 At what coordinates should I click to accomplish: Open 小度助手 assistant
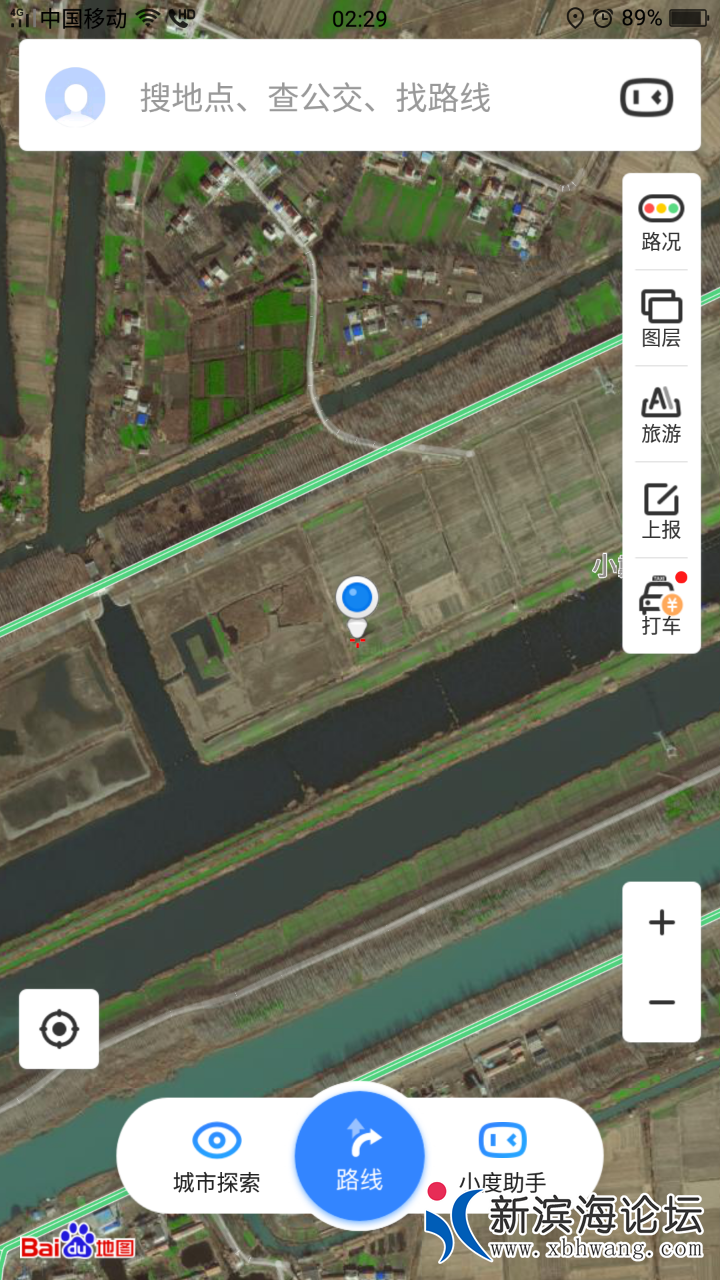pyautogui.click(x=502, y=1157)
